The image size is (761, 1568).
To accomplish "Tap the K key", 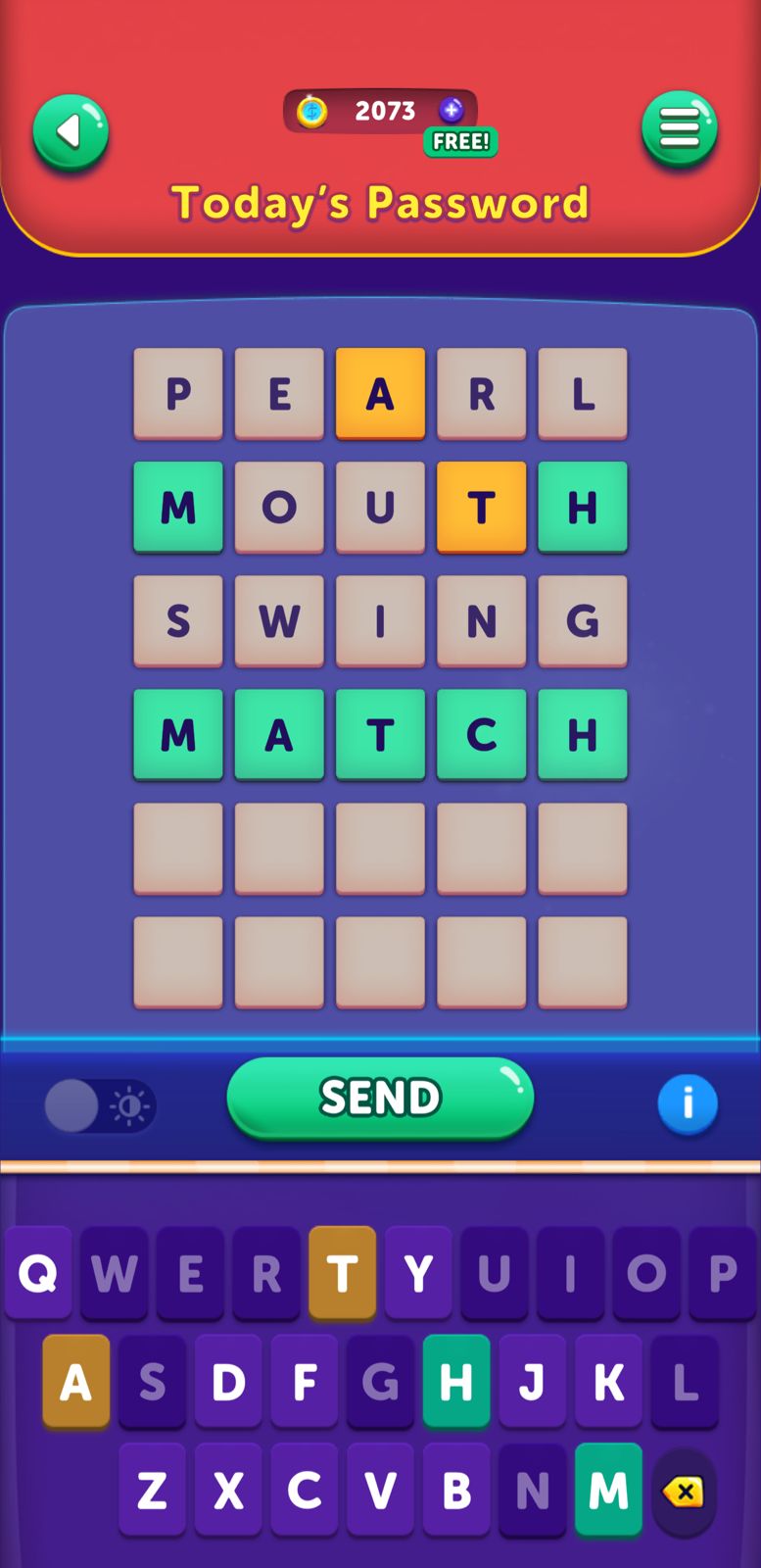I will pos(608,1382).
